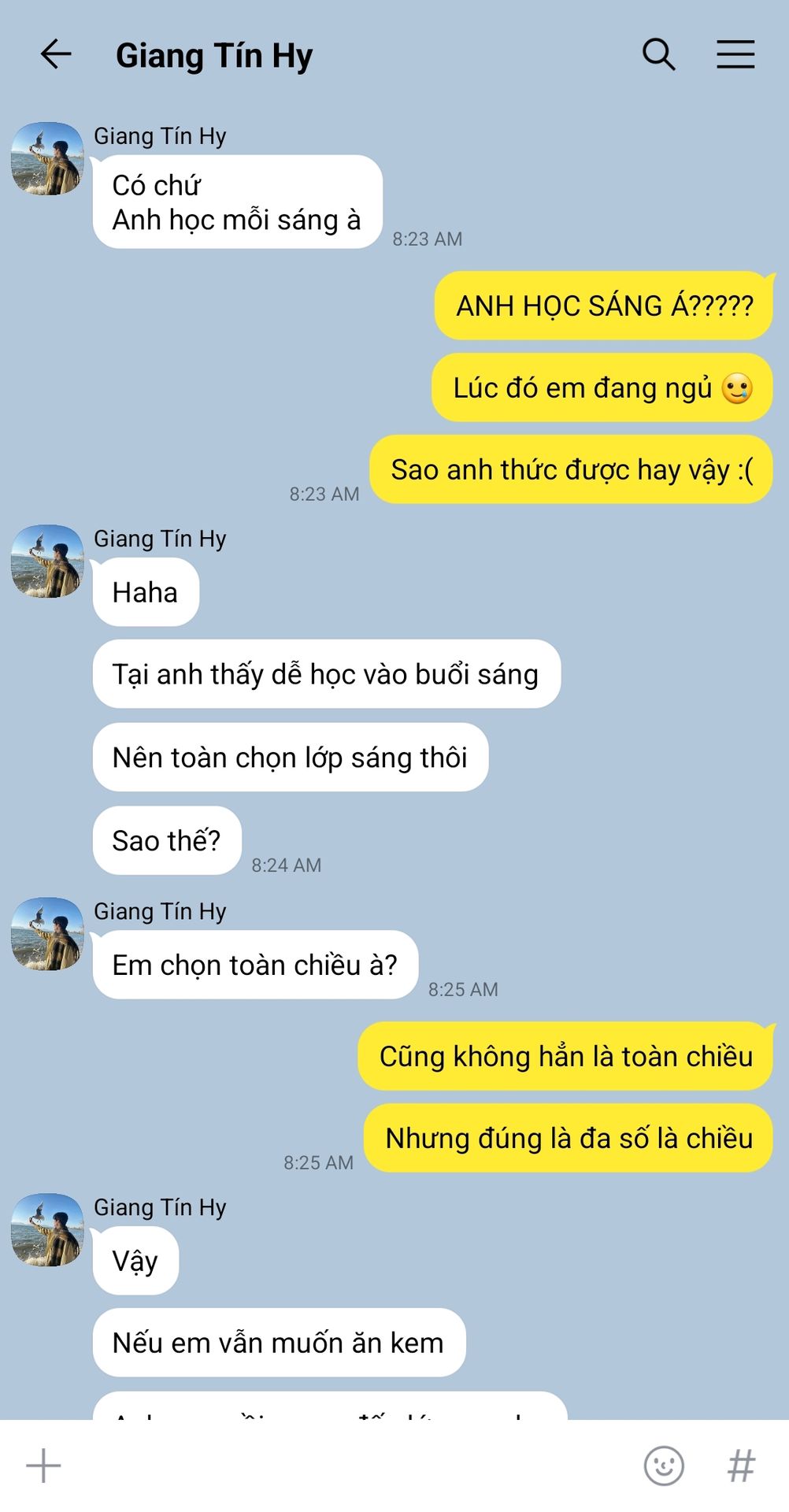Open the emoji sticker picker
789x1512 pixels.
click(664, 1466)
